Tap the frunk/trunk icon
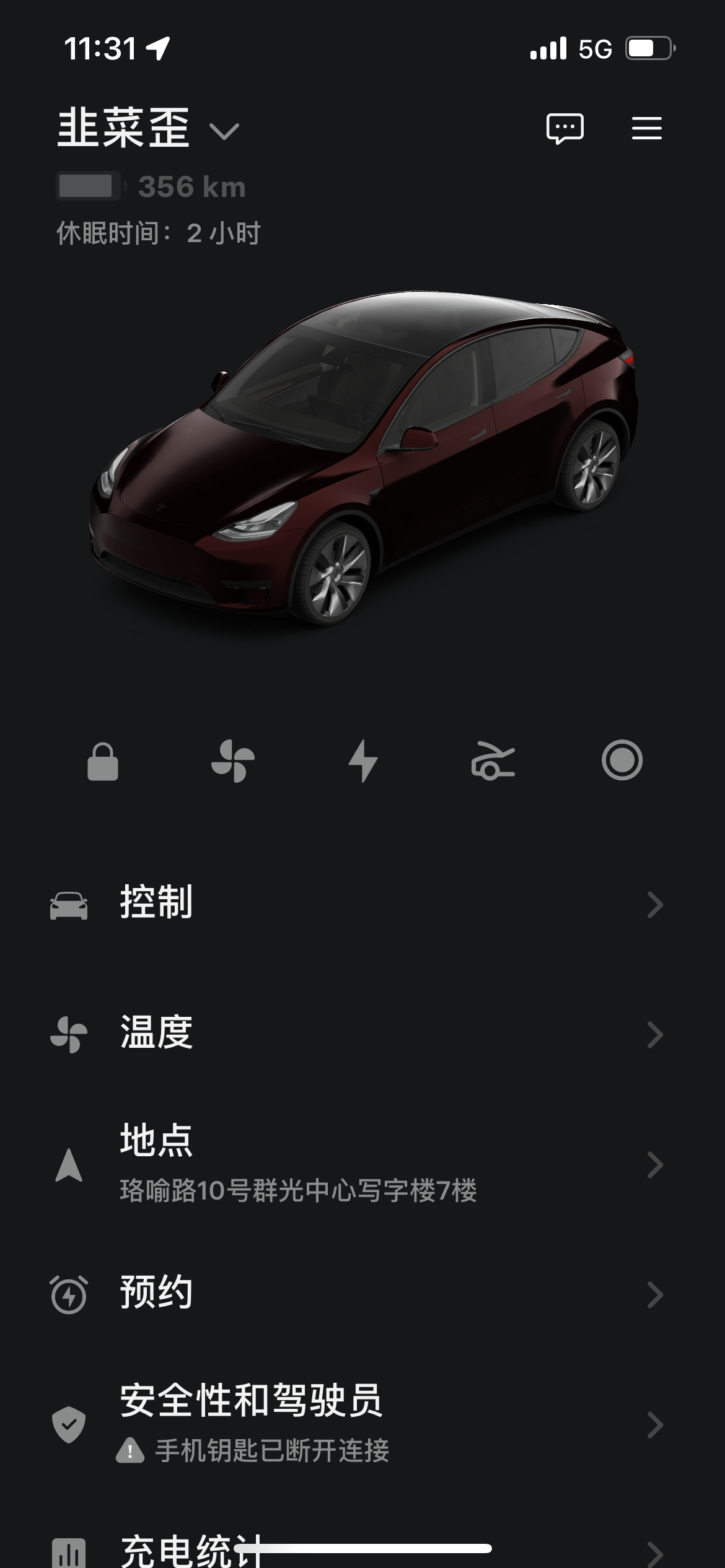 493,766
